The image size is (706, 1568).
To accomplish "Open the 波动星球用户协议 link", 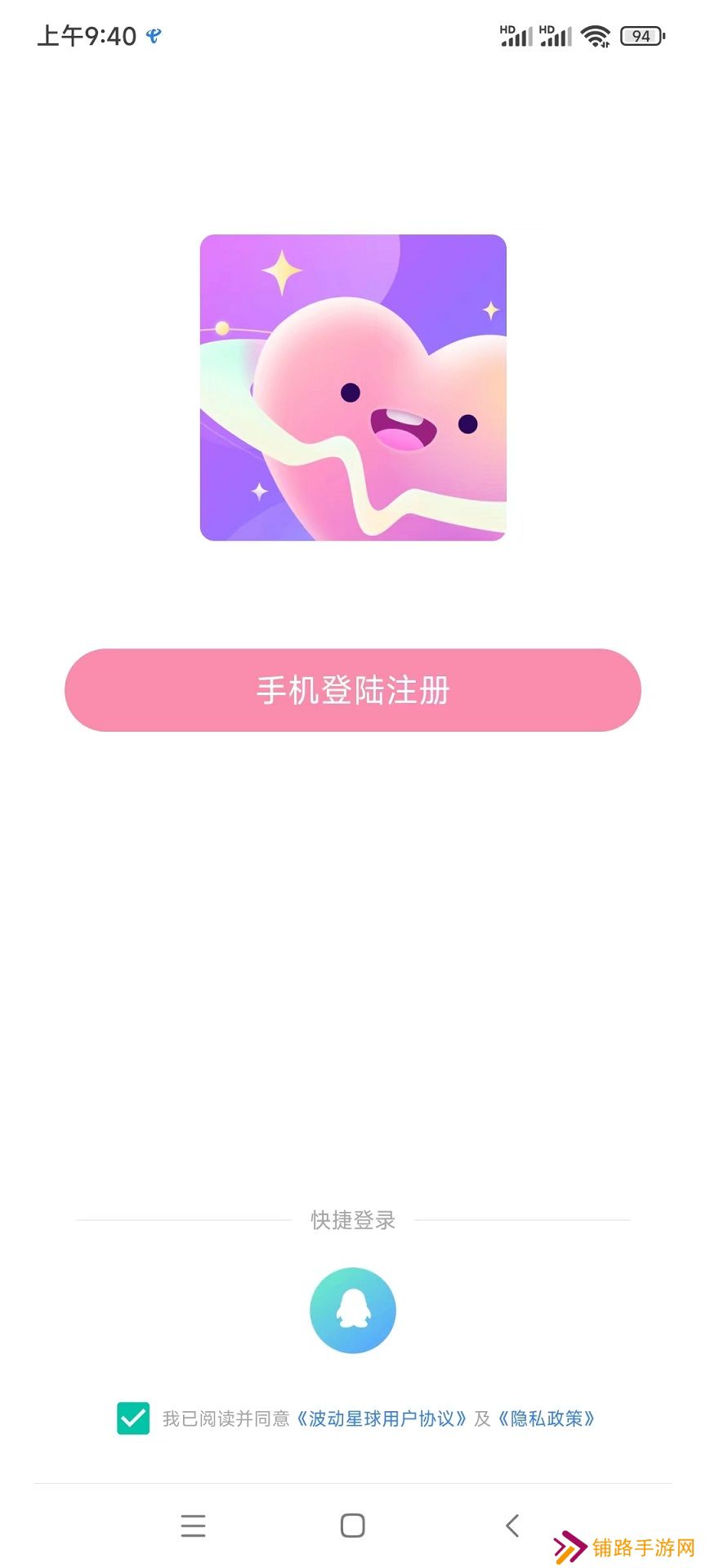I will click(382, 1419).
